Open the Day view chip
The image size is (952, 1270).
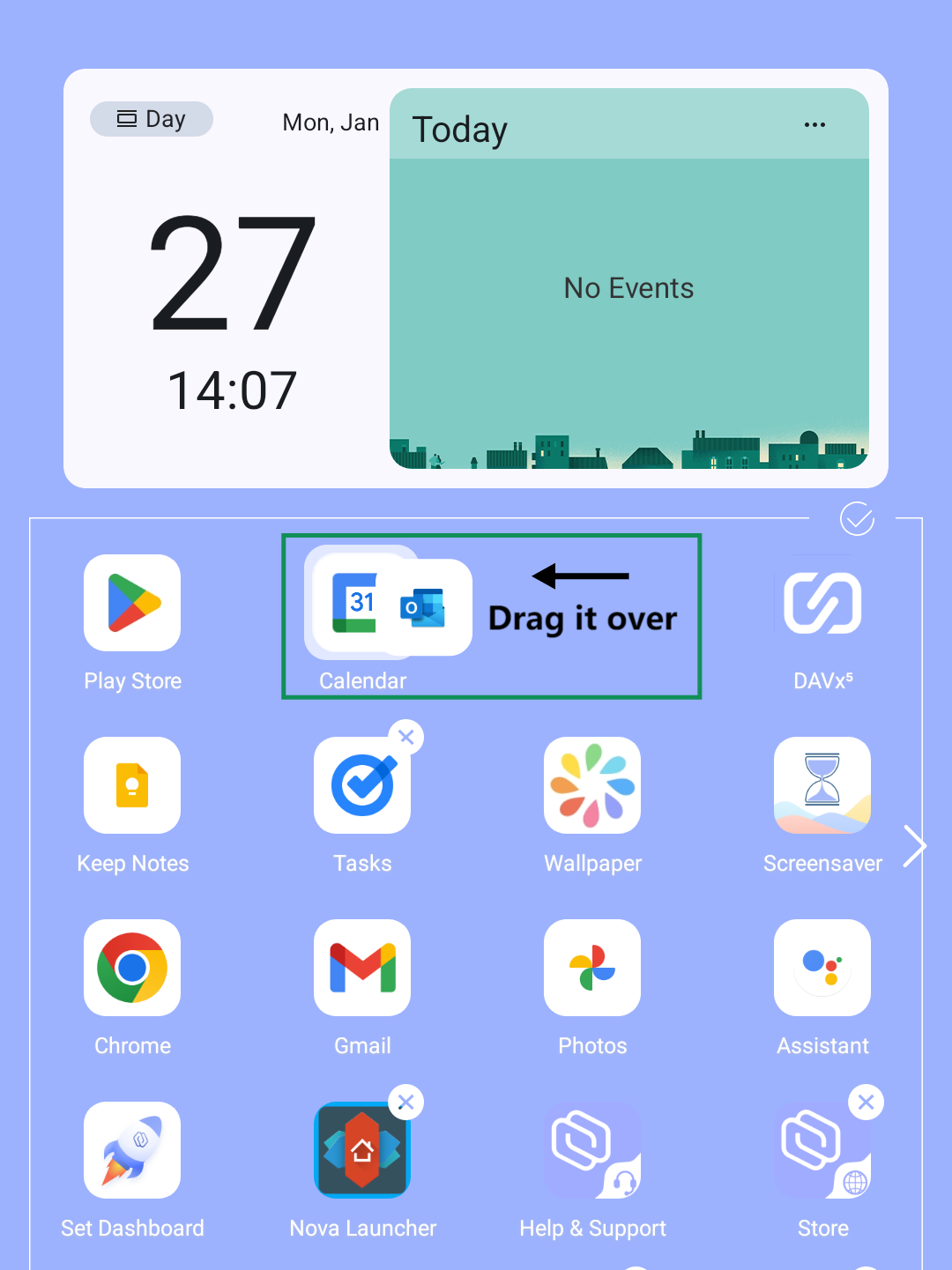click(152, 119)
